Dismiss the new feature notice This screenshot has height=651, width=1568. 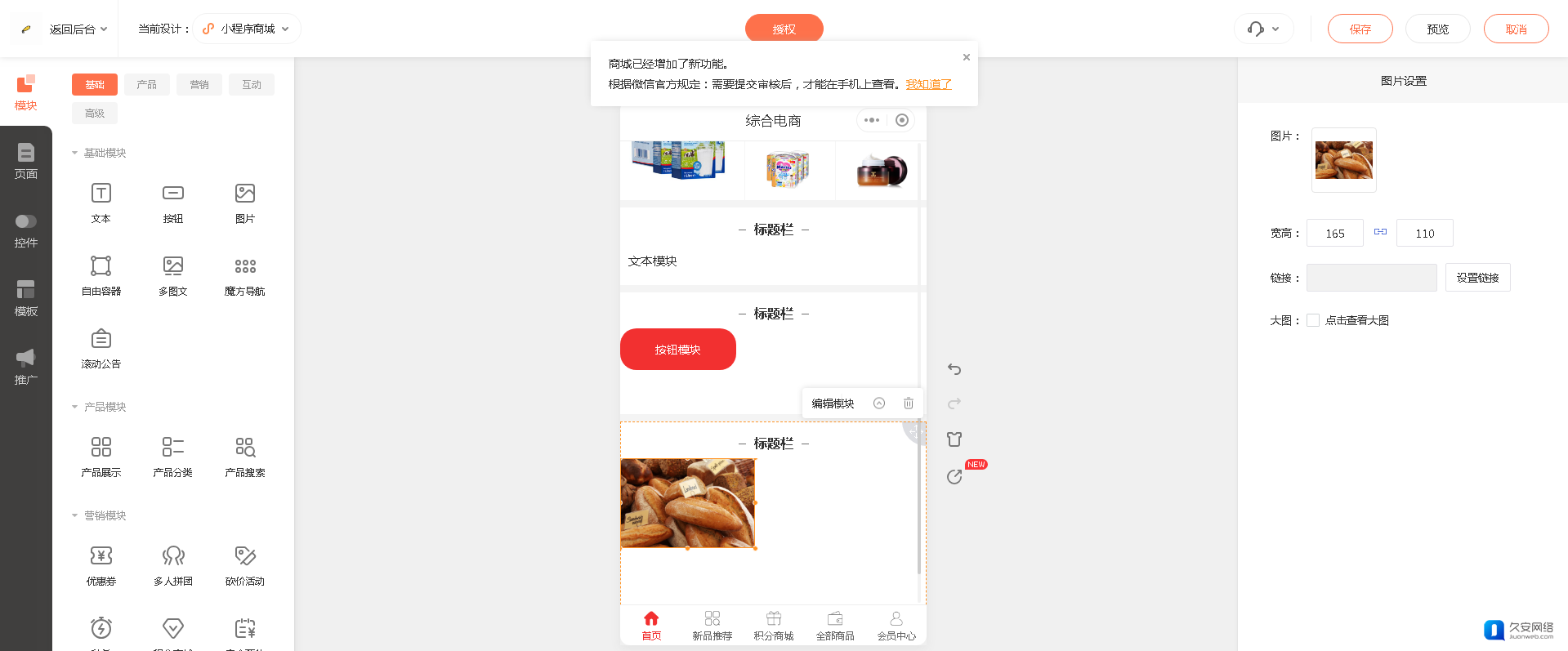(x=967, y=57)
